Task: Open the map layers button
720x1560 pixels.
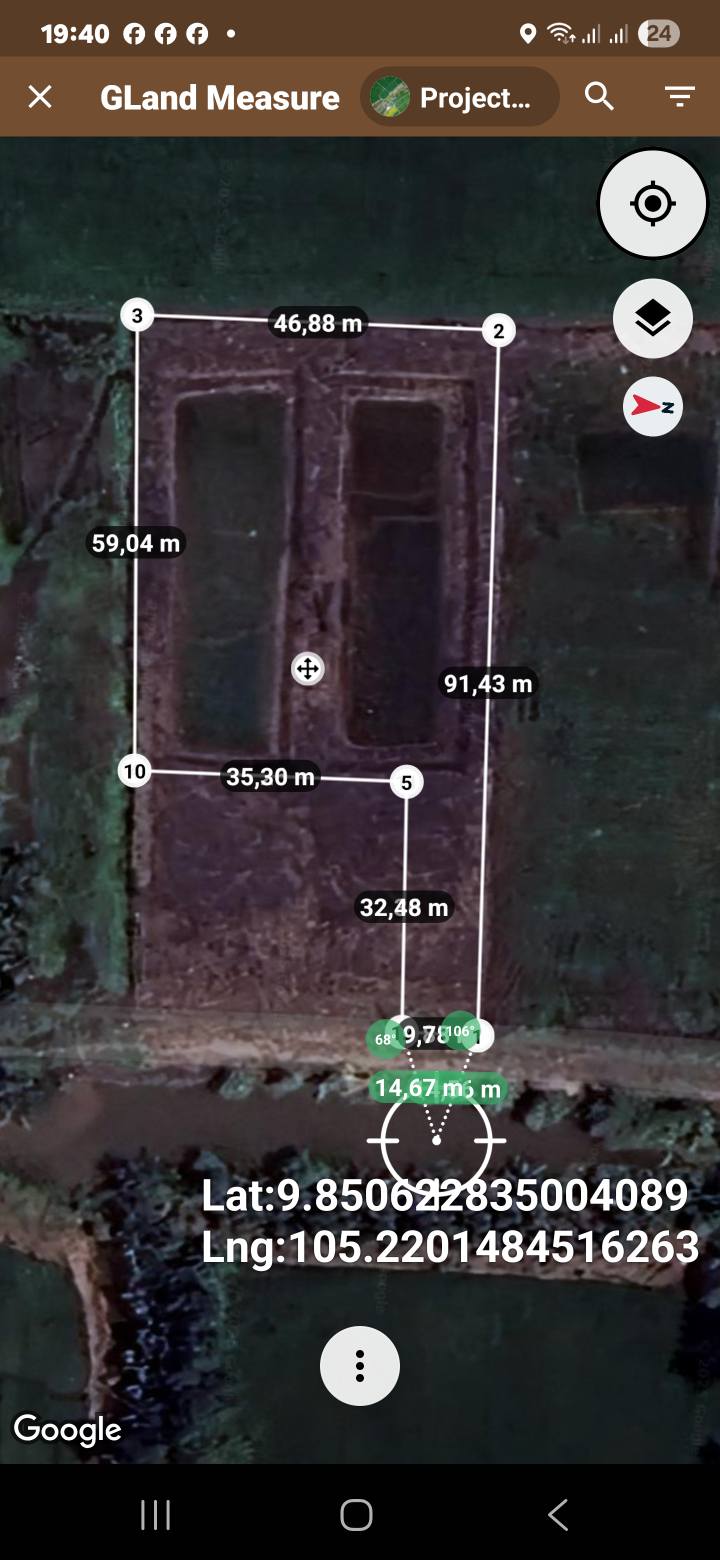Action: (652, 319)
